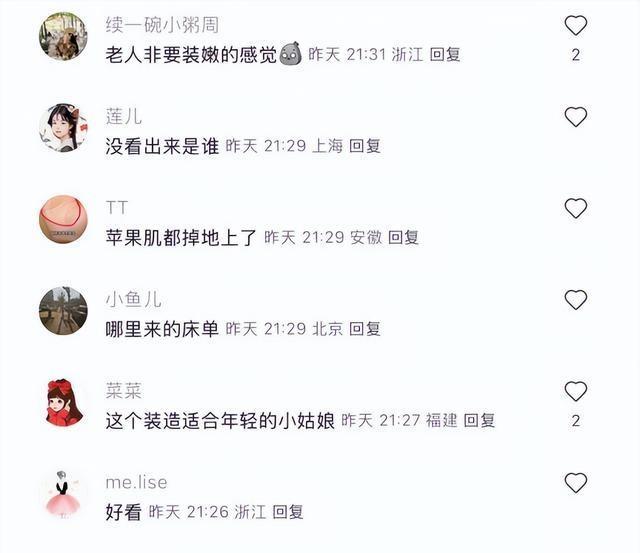The height and width of the screenshot is (553, 640).
Task: Reply to 菜菜's comment
Action: click(x=480, y=420)
